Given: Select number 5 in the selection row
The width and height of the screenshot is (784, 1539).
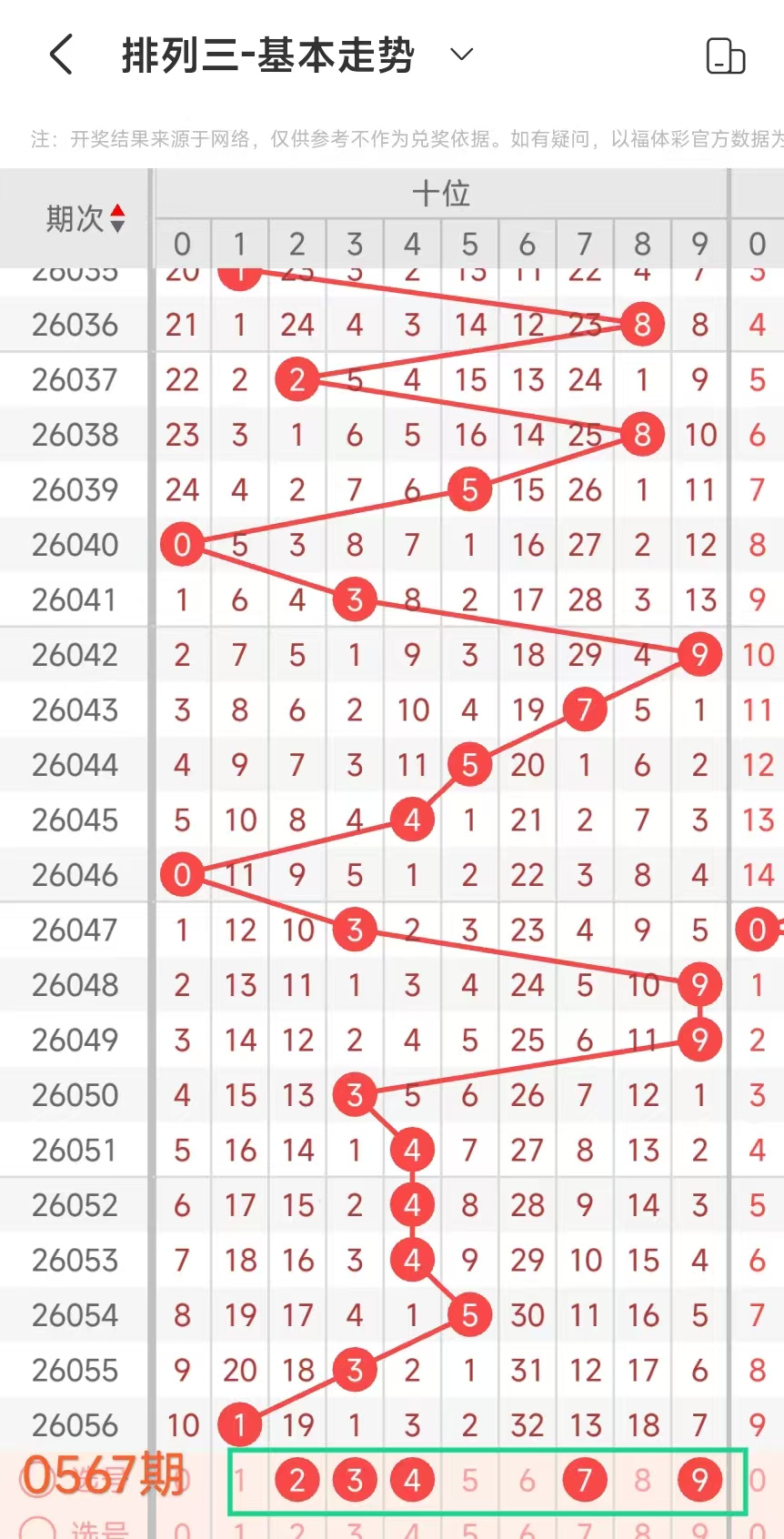Looking at the screenshot, I should [x=469, y=1480].
